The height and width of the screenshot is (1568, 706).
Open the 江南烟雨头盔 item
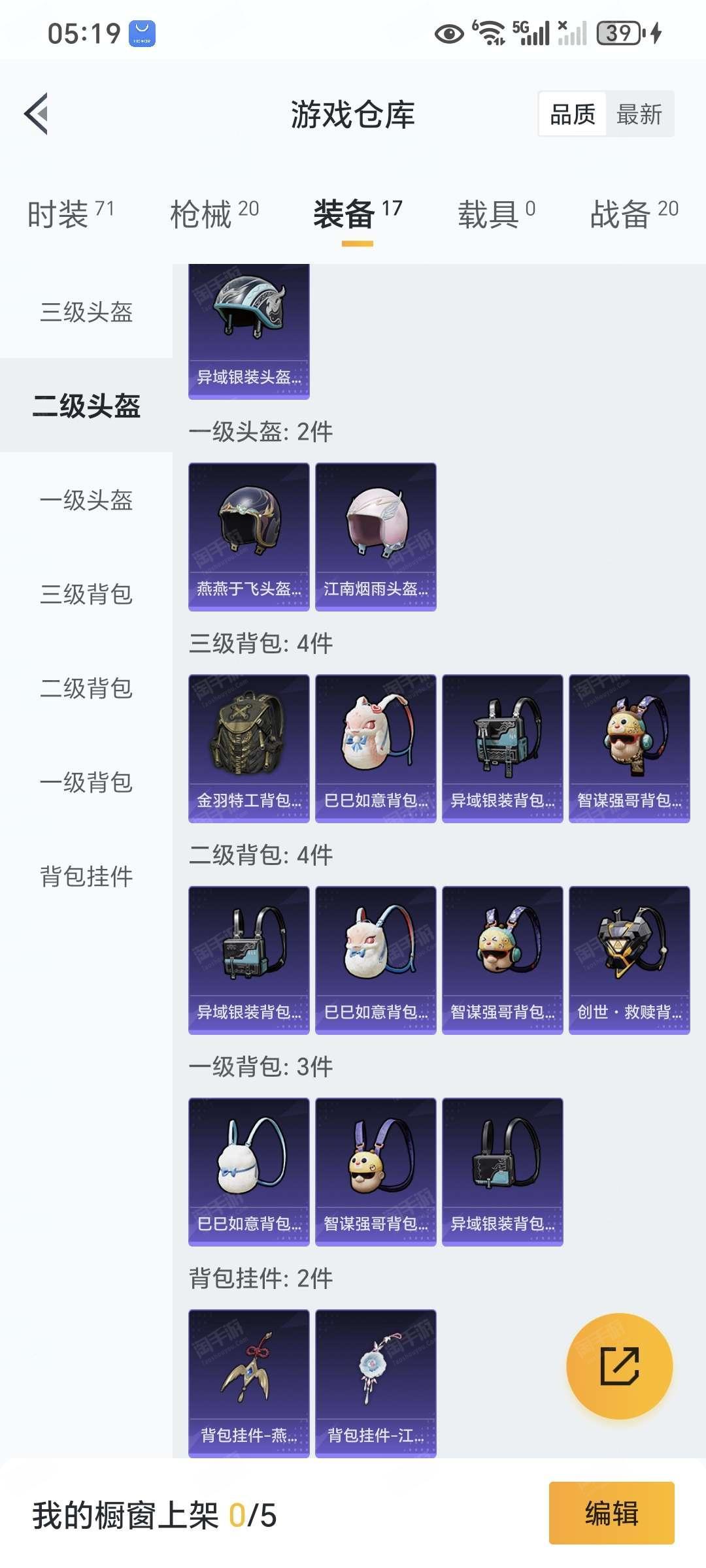click(x=376, y=537)
